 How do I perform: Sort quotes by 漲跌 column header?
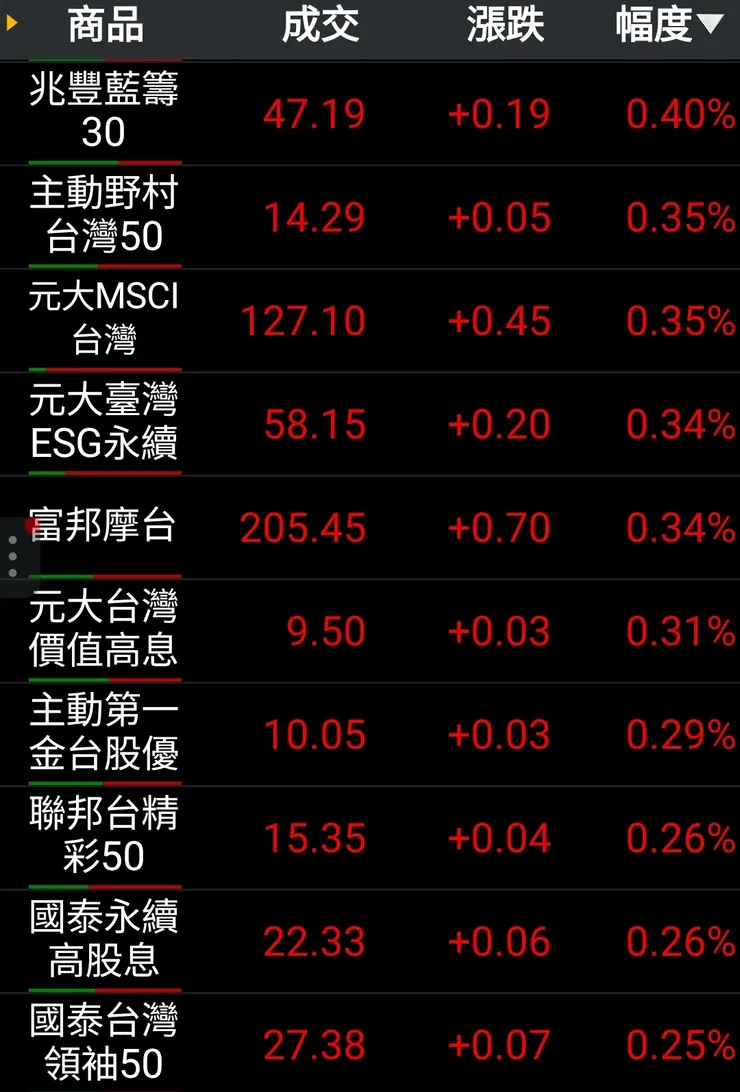(505, 26)
